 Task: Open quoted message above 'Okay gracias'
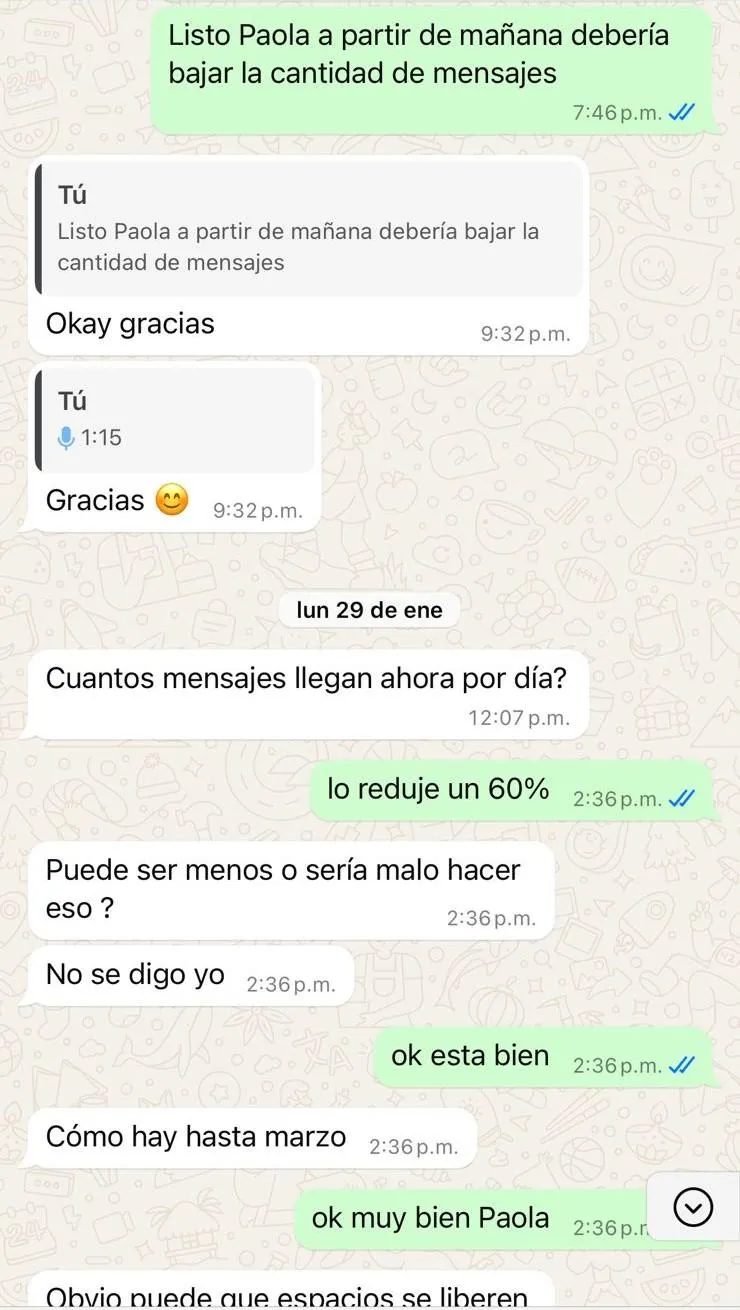pos(308,229)
